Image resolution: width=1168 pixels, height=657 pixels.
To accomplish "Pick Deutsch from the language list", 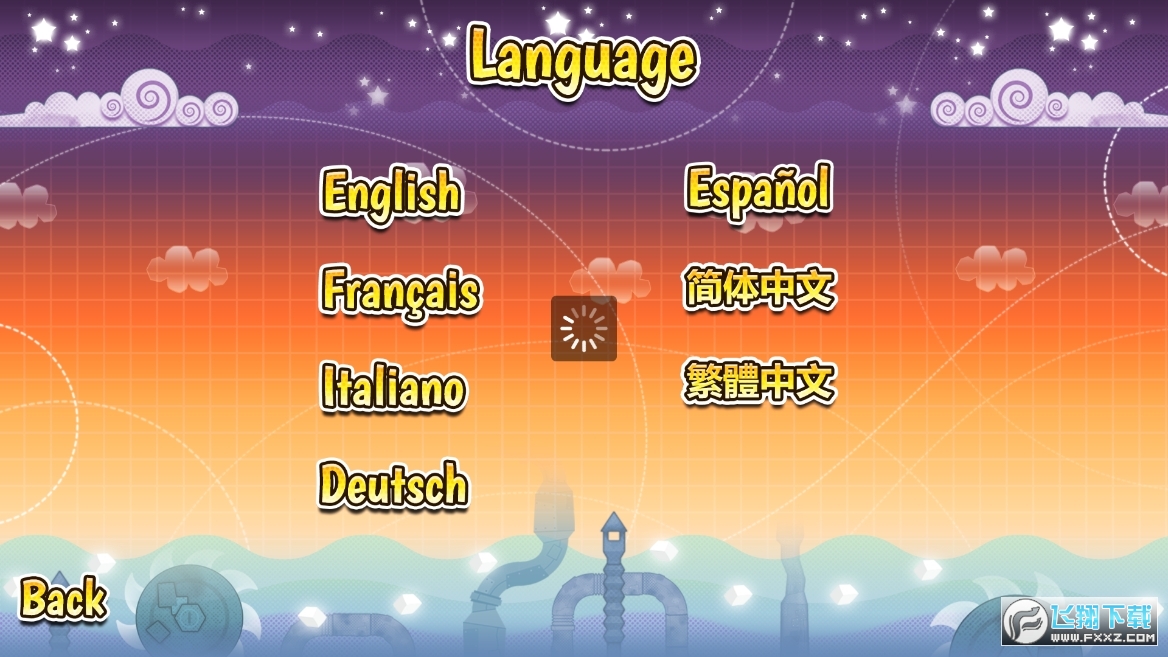I will (393, 485).
